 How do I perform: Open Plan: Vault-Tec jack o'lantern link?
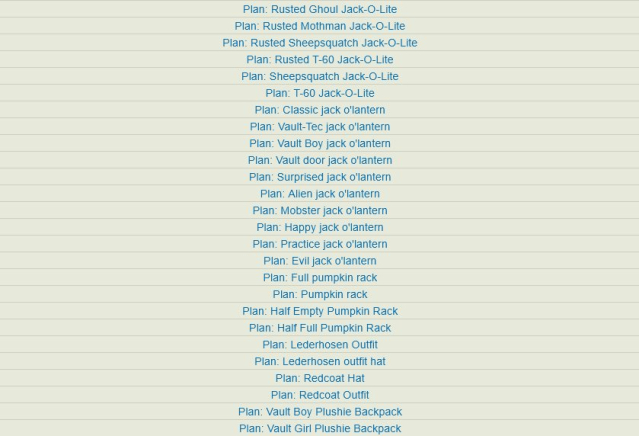(x=319, y=127)
